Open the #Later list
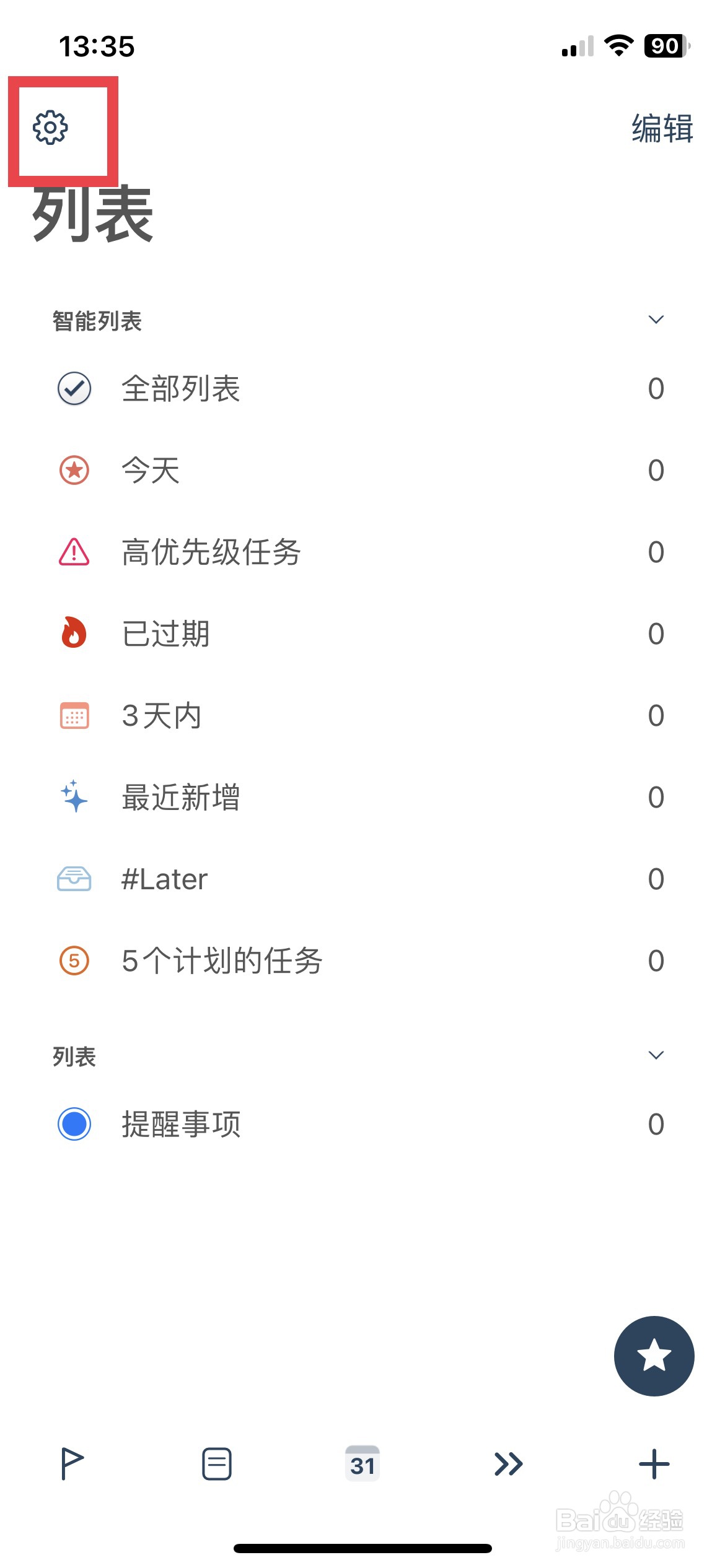 pos(362,879)
